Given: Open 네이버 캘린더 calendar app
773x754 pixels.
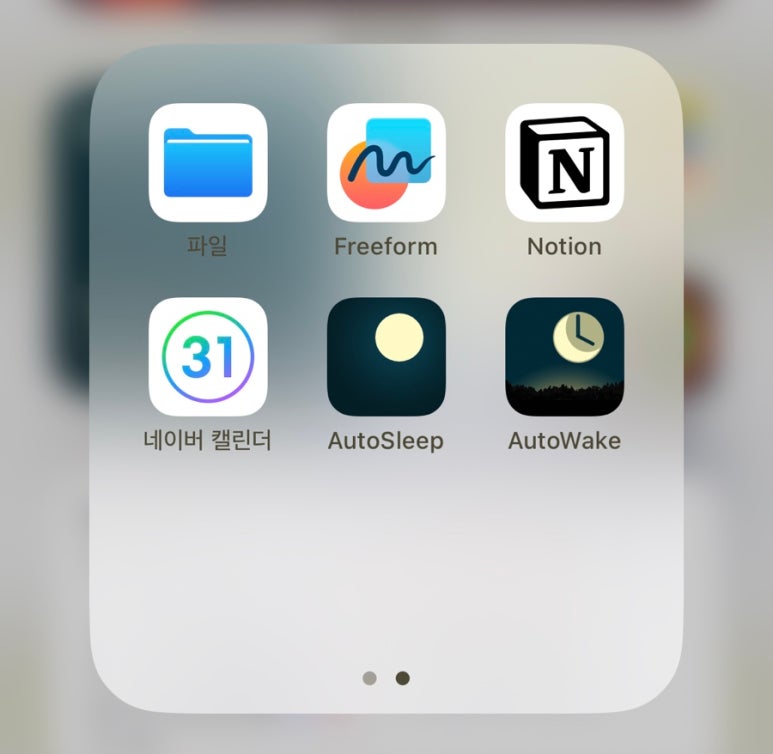Looking at the screenshot, I should tap(208, 356).
